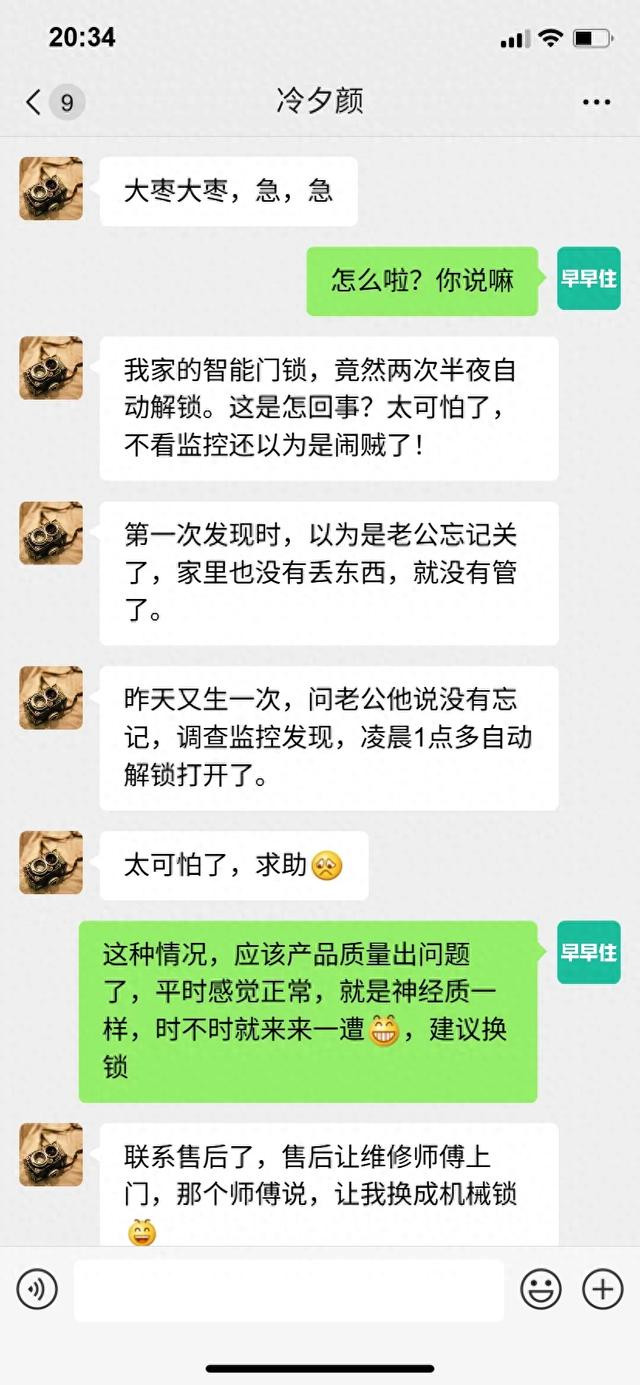This screenshot has width=640, height=1385.
Task: Switch to voice message input
Action: (x=37, y=1290)
